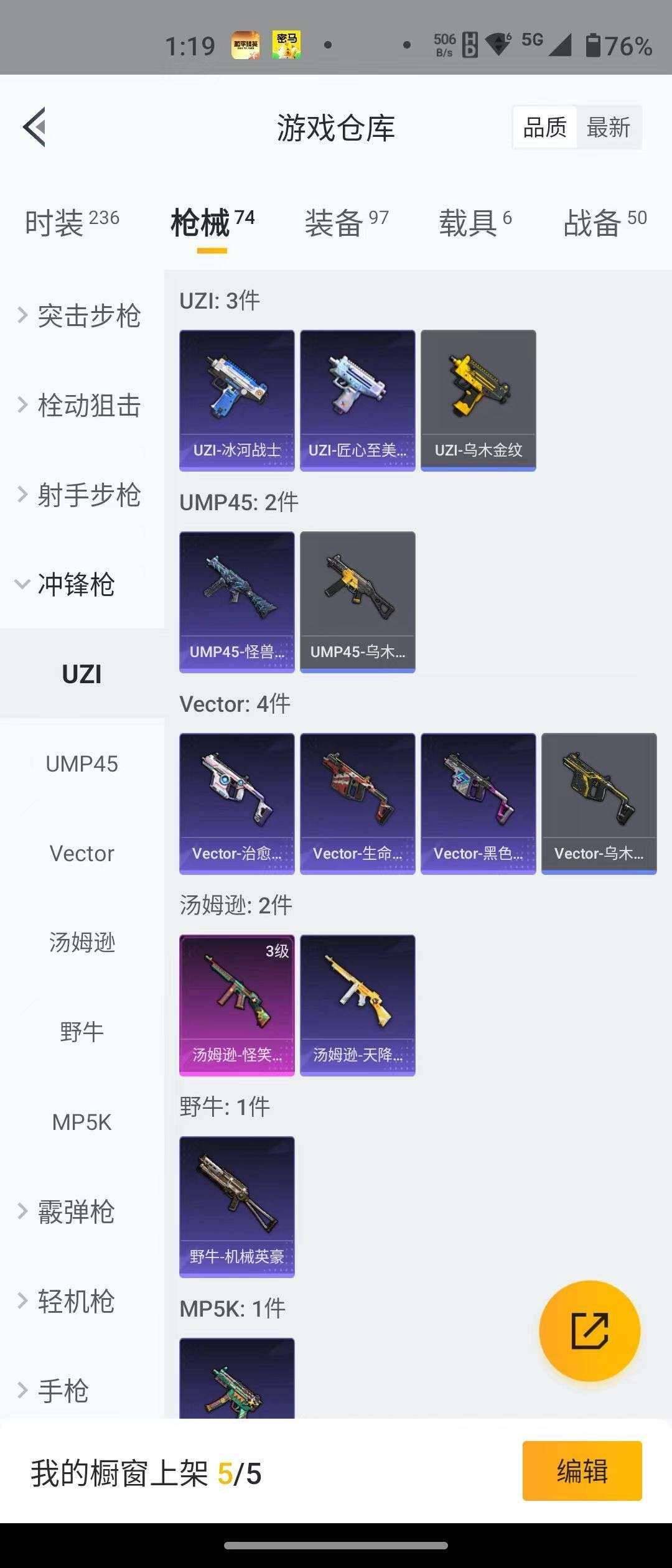Open the 野牛-机械英豪 skin

236,1206
